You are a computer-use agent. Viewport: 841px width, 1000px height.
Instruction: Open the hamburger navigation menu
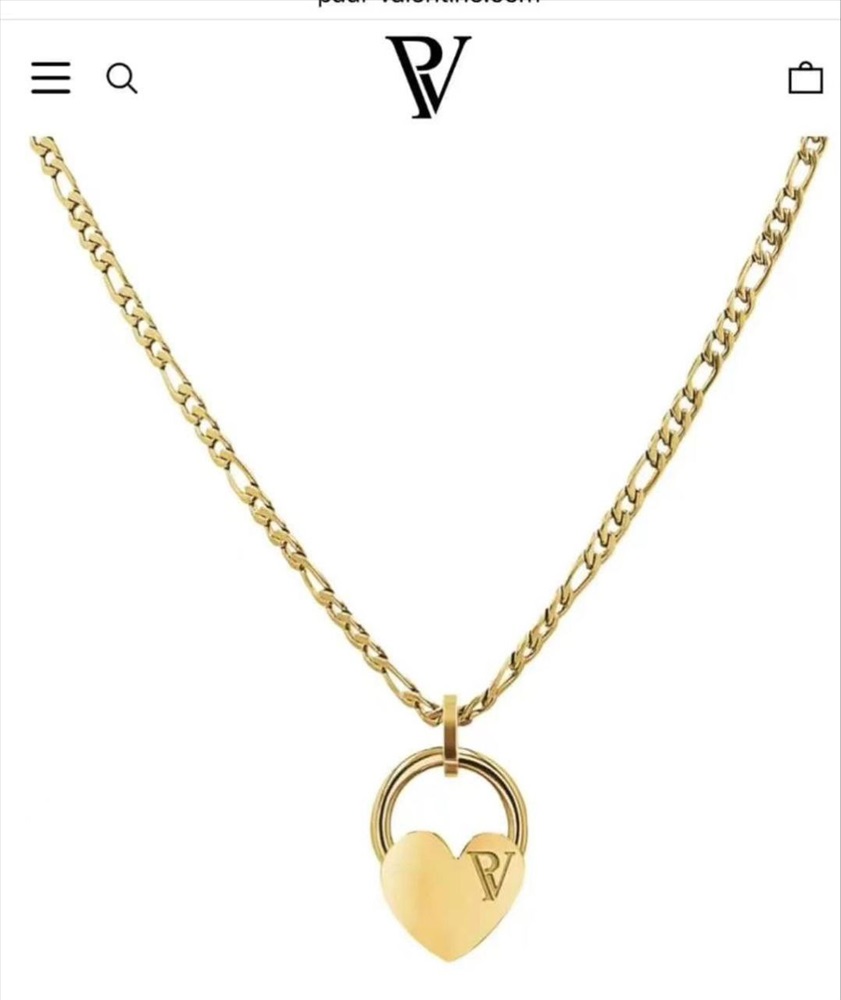(x=51, y=77)
